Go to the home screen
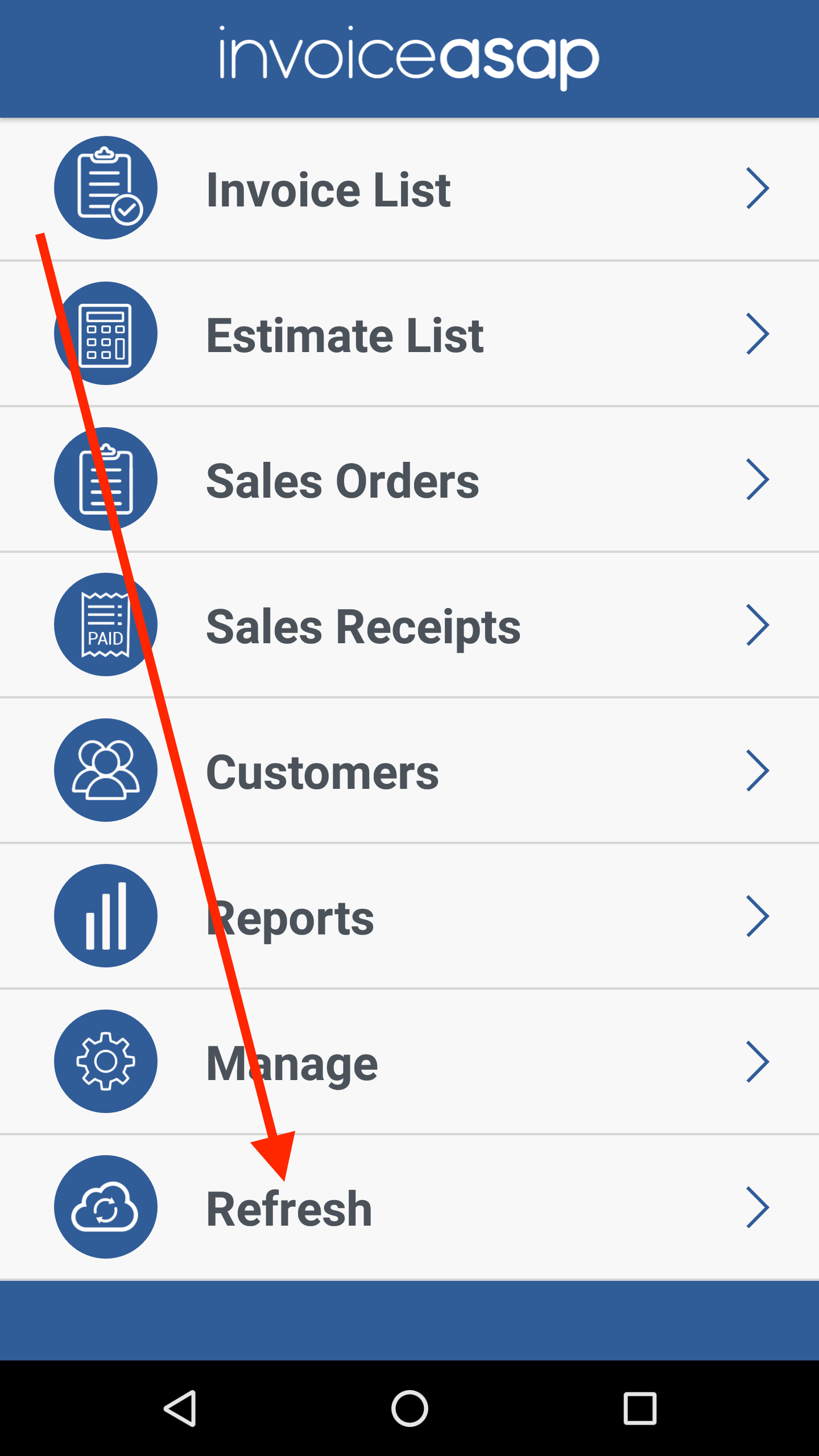Image resolution: width=819 pixels, height=1456 pixels. click(409, 1408)
